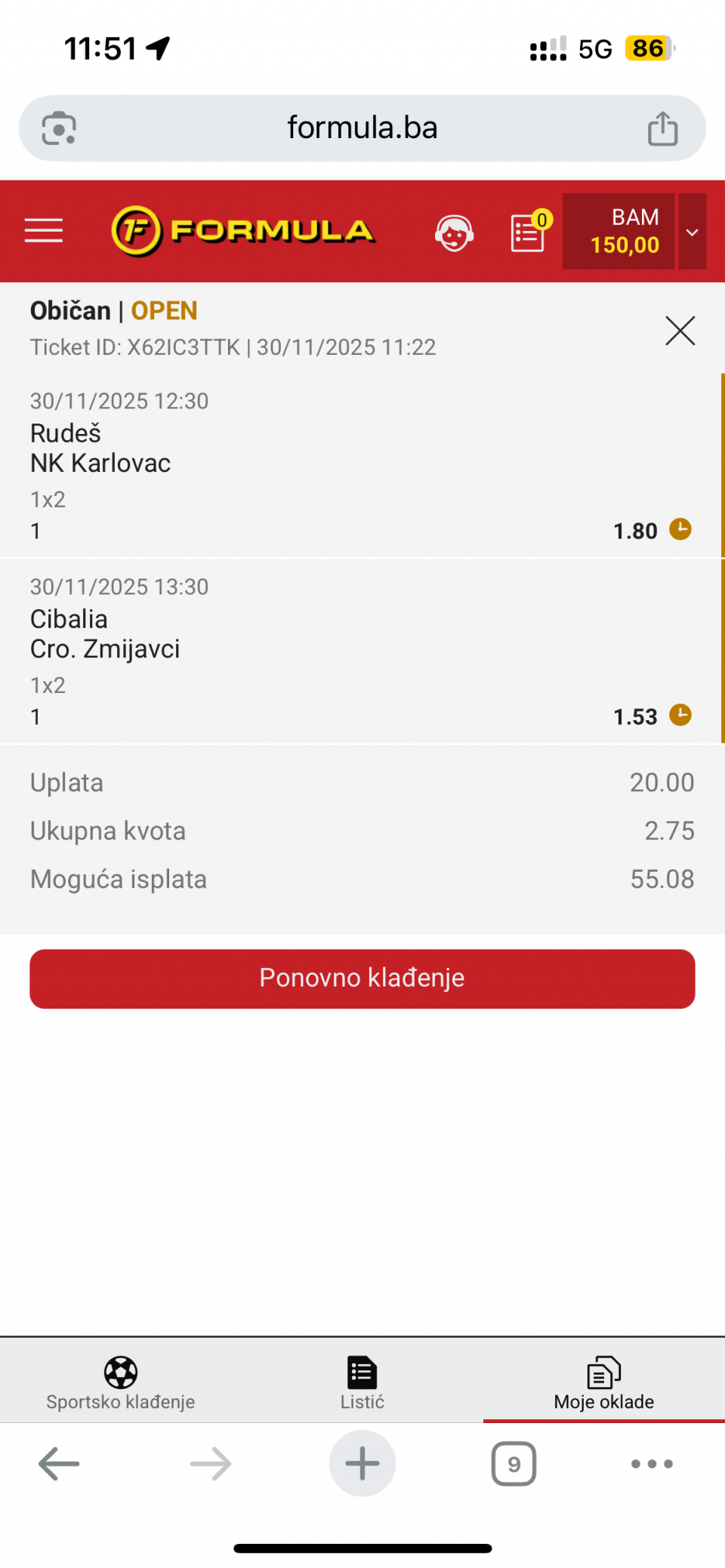Open the browser's three-dot menu
The height and width of the screenshot is (1568, 725).
point(652,1464)
